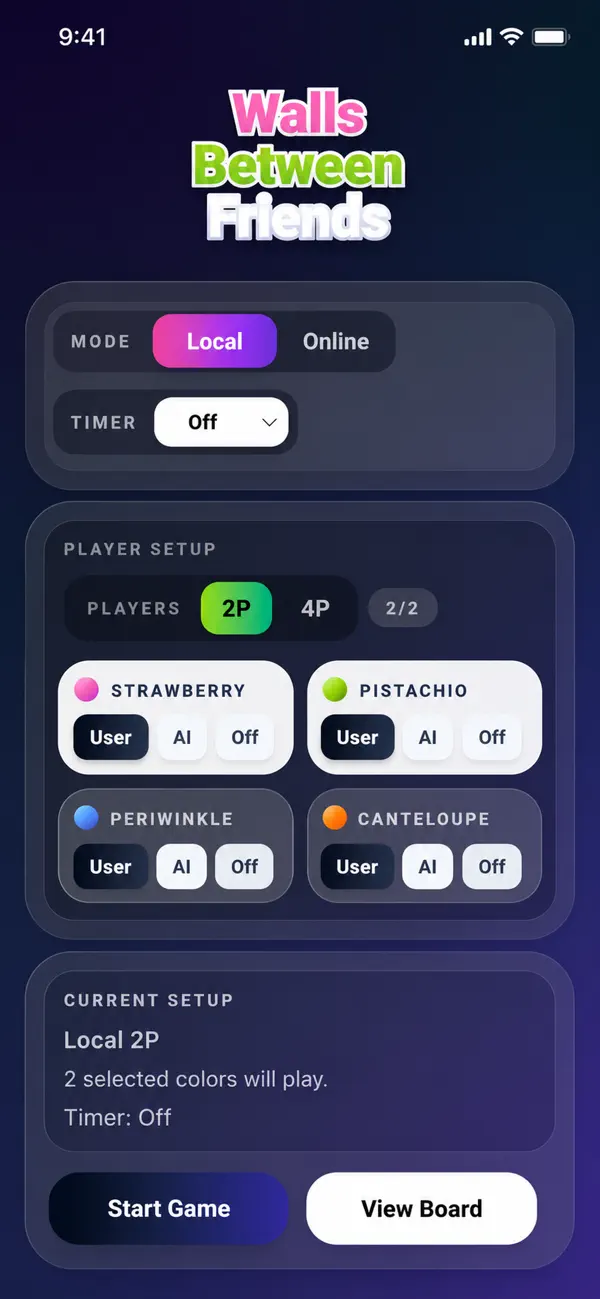Set Canteloupe to User
Viewport: 600px width, 1299px height.
pos(357,867)
